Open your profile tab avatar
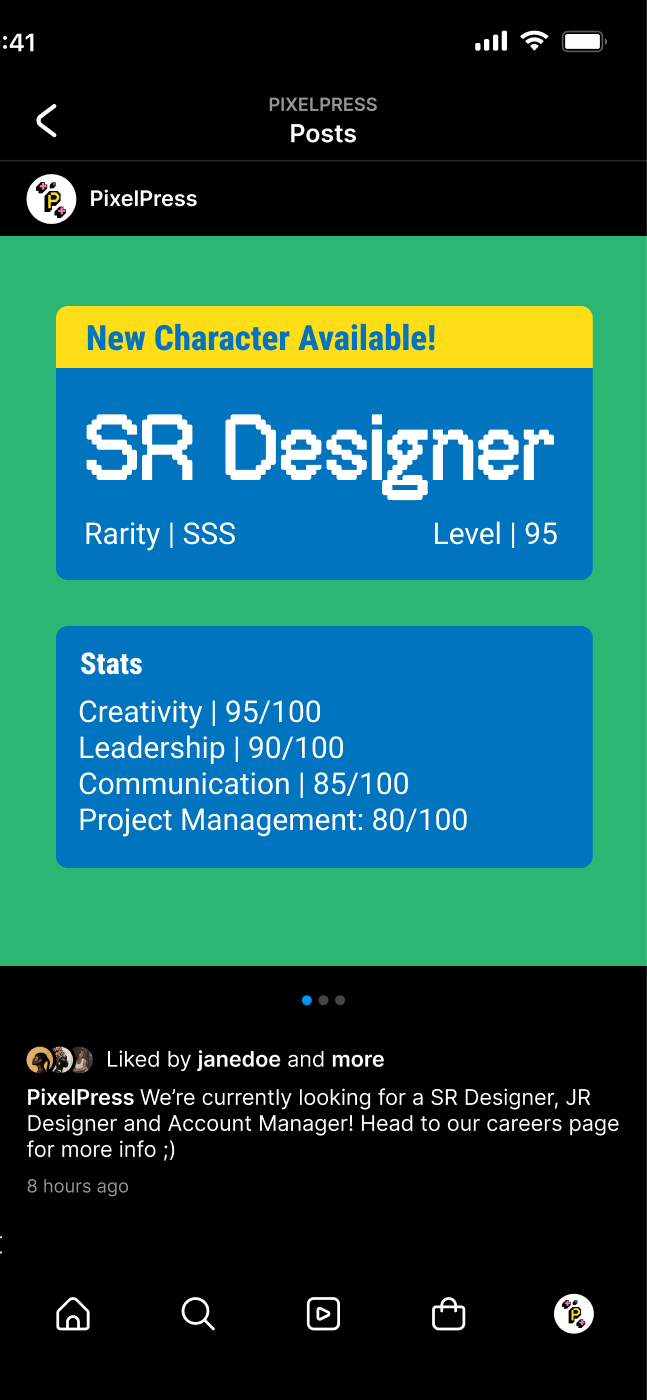The image size is (647, 1400). (574, 1313)
